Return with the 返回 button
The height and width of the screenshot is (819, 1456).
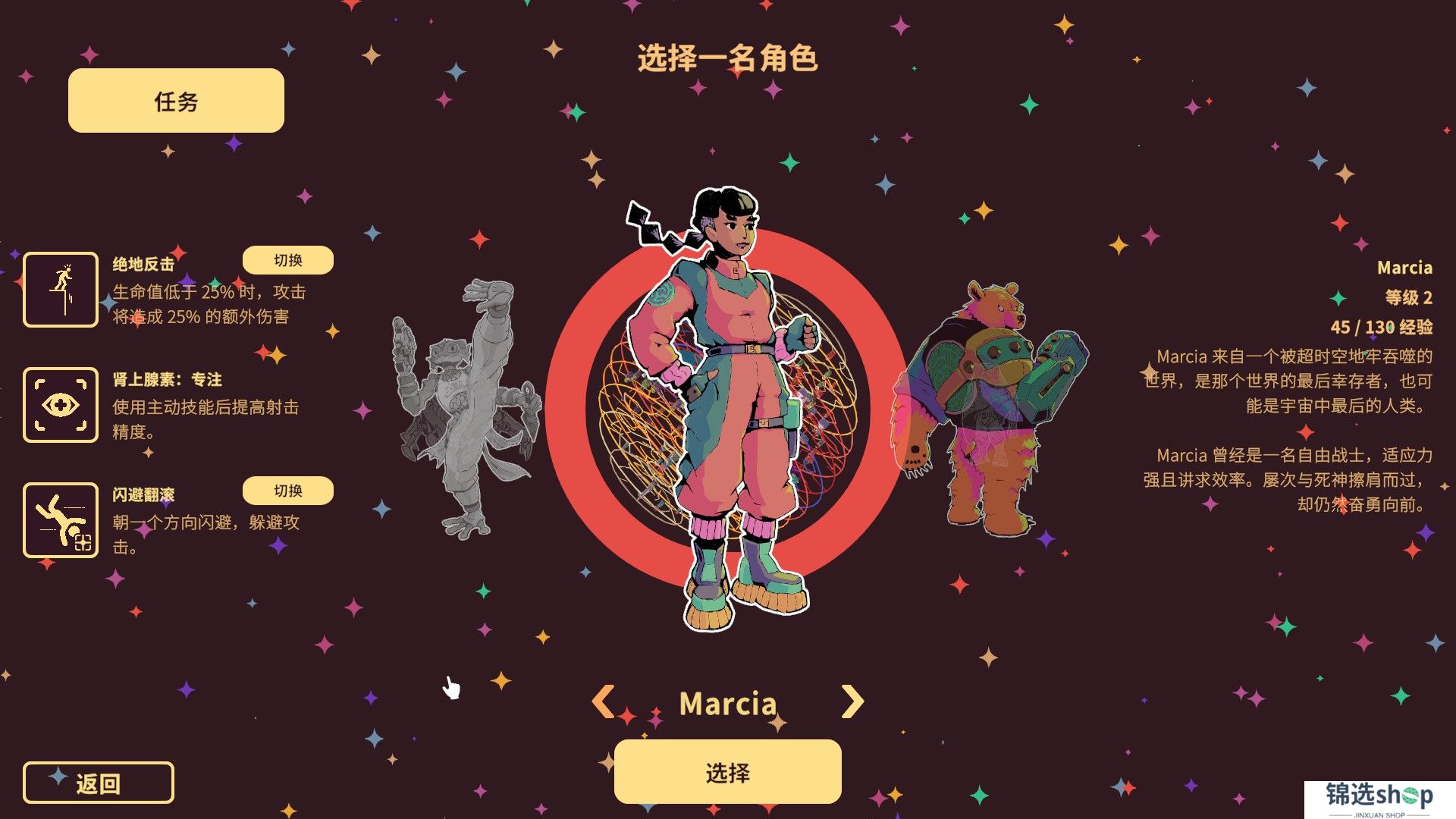pos(99,783)
